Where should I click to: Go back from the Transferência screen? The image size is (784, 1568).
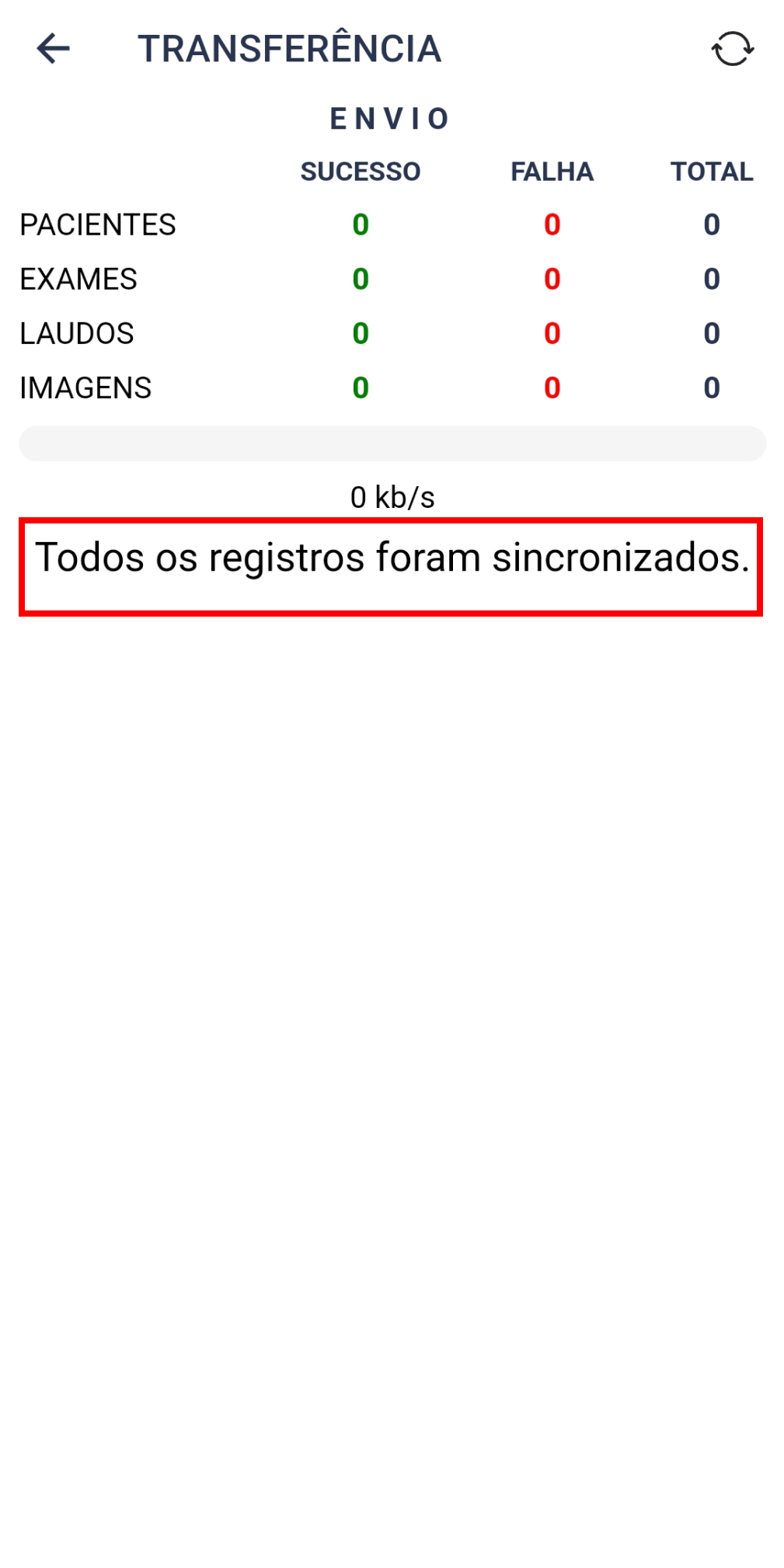tap(53, 49)
